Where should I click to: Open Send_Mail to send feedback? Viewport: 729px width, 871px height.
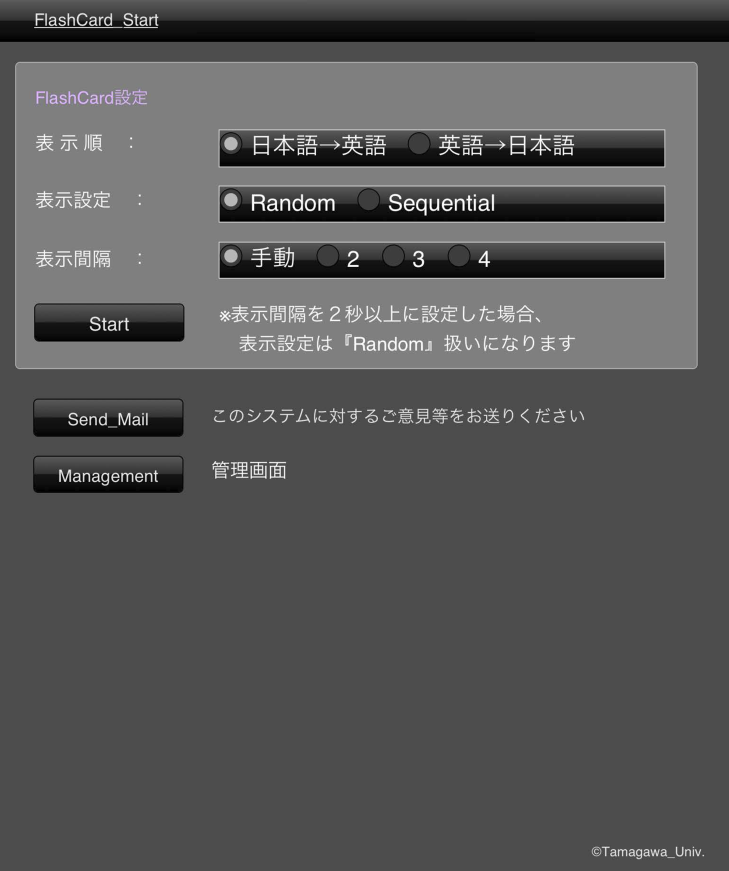coord(108,418)
